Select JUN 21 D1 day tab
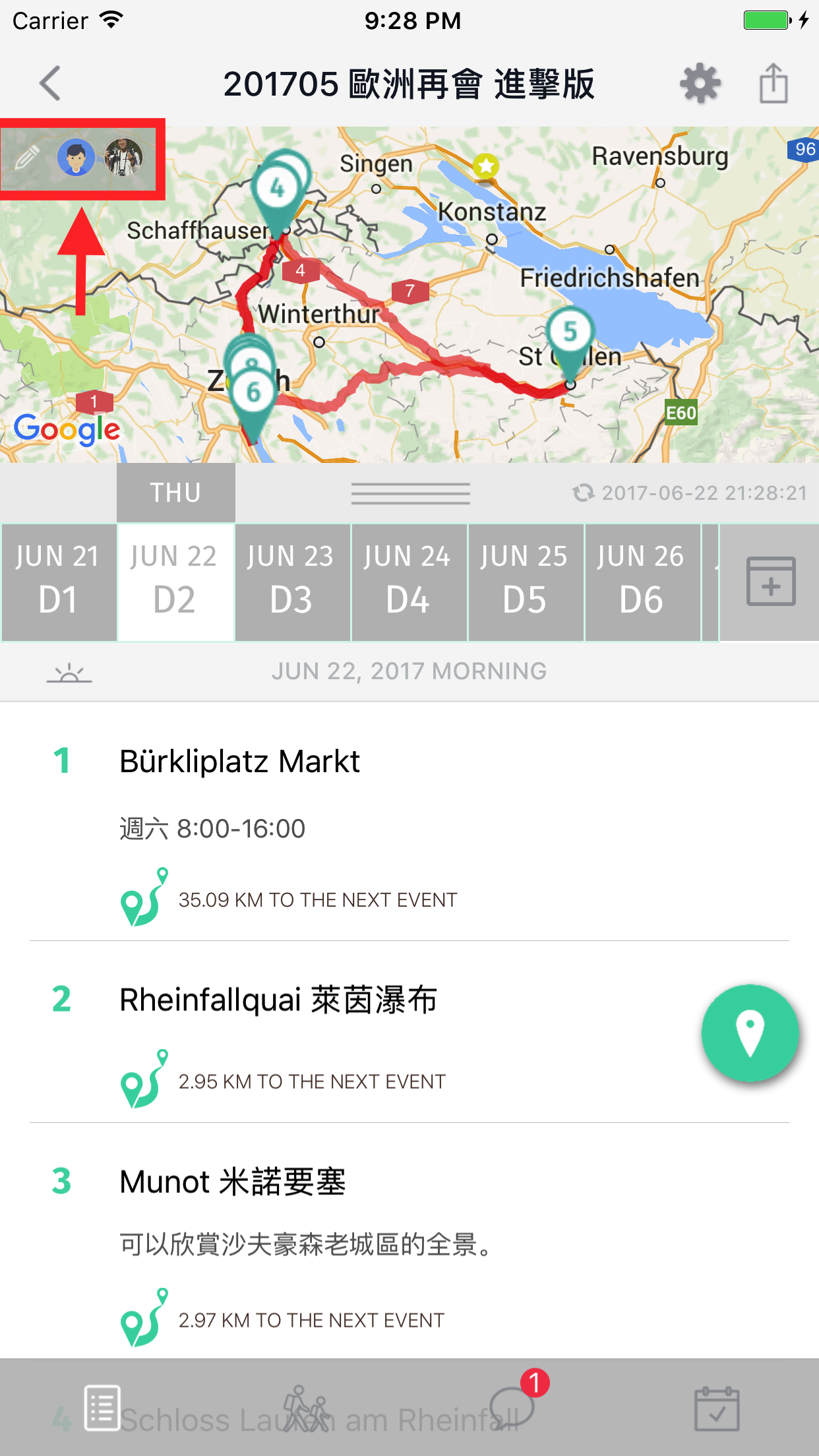The image size is (819, 1456). coord(59,582)
